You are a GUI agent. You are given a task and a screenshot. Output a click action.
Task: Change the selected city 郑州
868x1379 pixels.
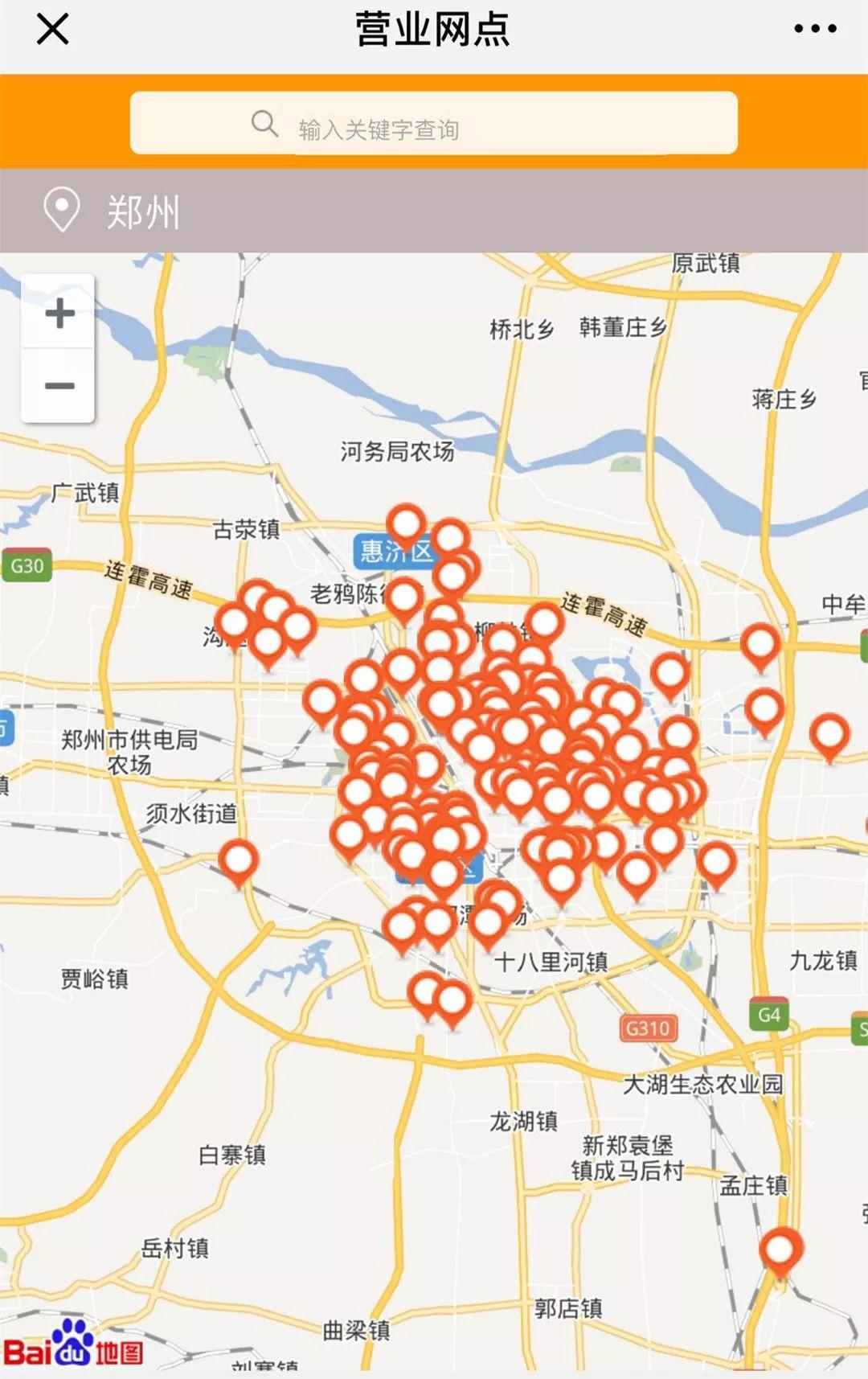tap(143, 212)
